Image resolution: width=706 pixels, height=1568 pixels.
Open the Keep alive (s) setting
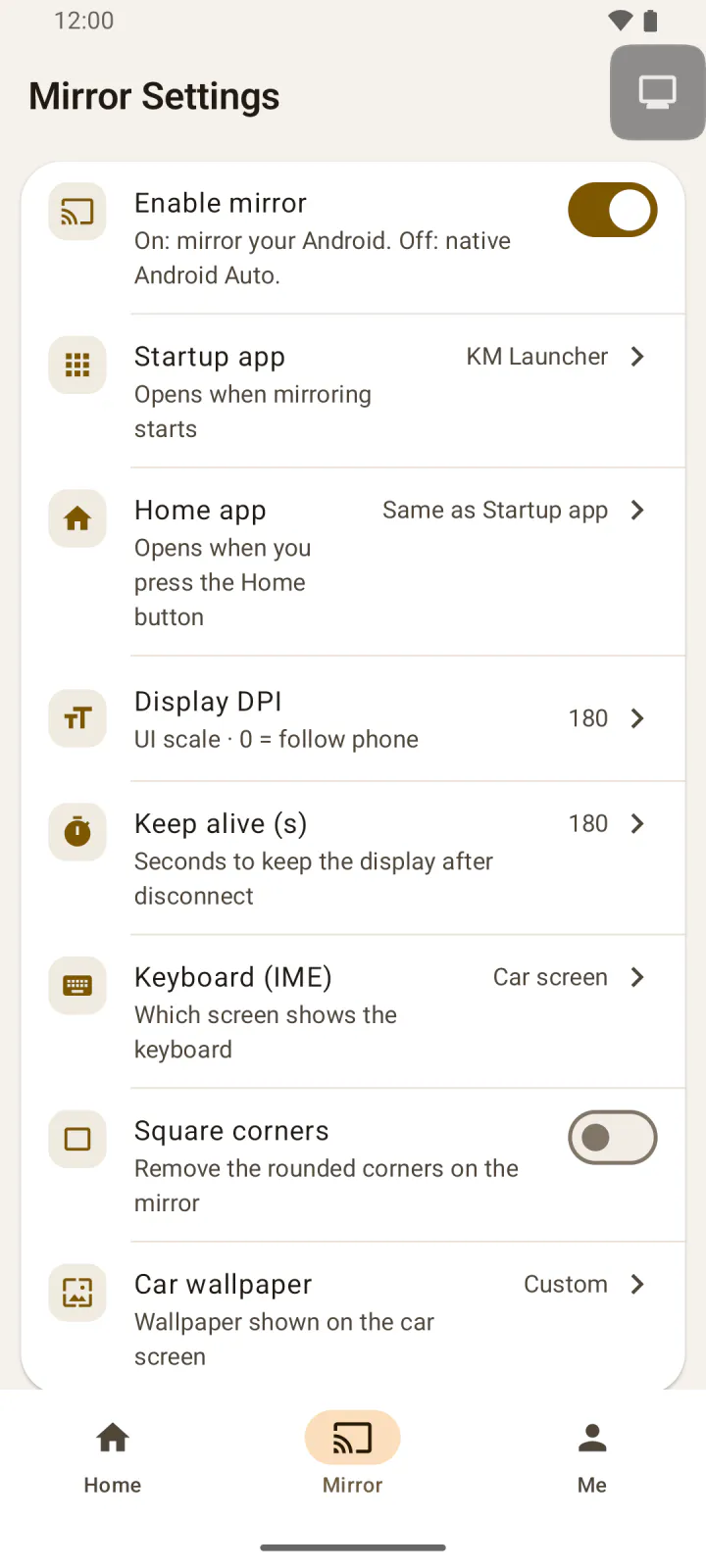coord(353,858)
